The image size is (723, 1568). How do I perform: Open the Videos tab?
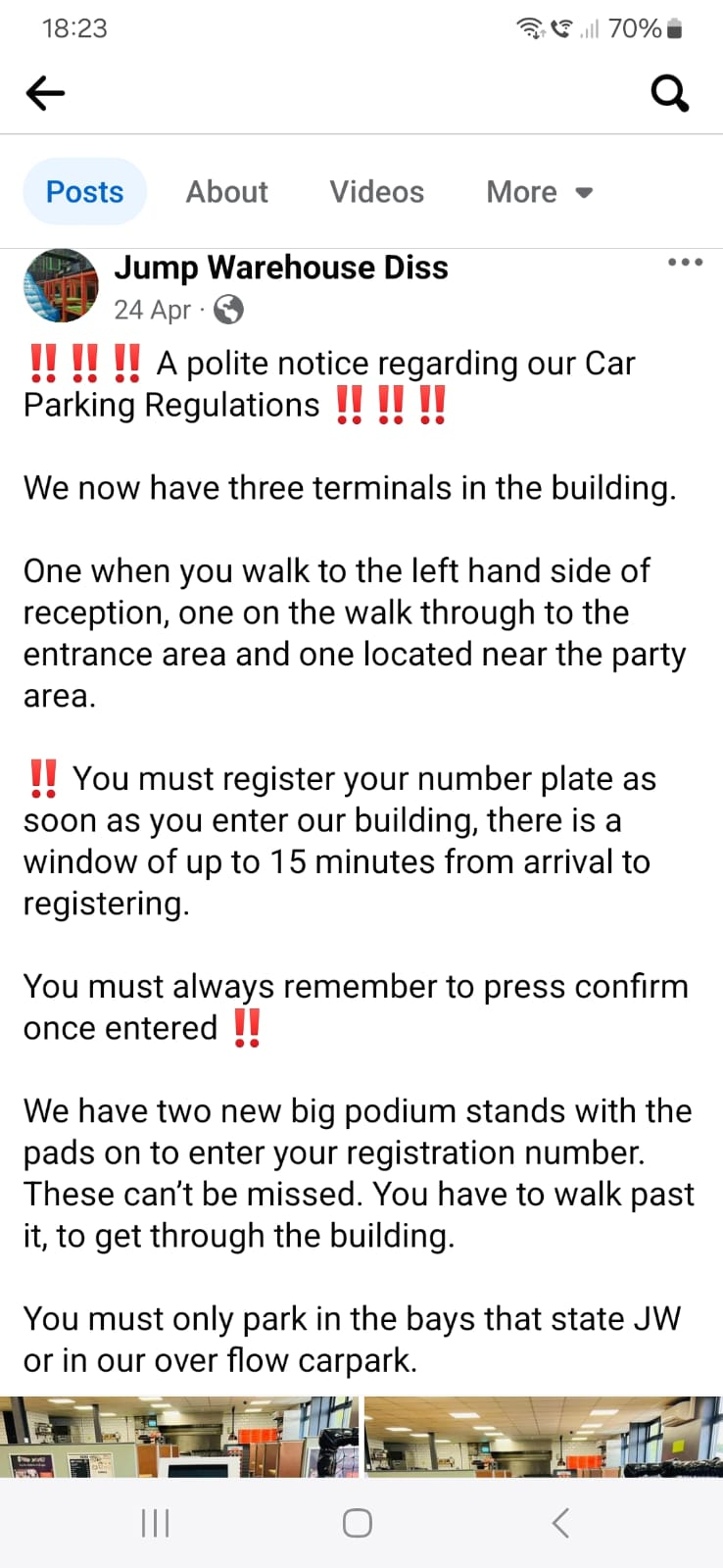(x=376, y=192)
